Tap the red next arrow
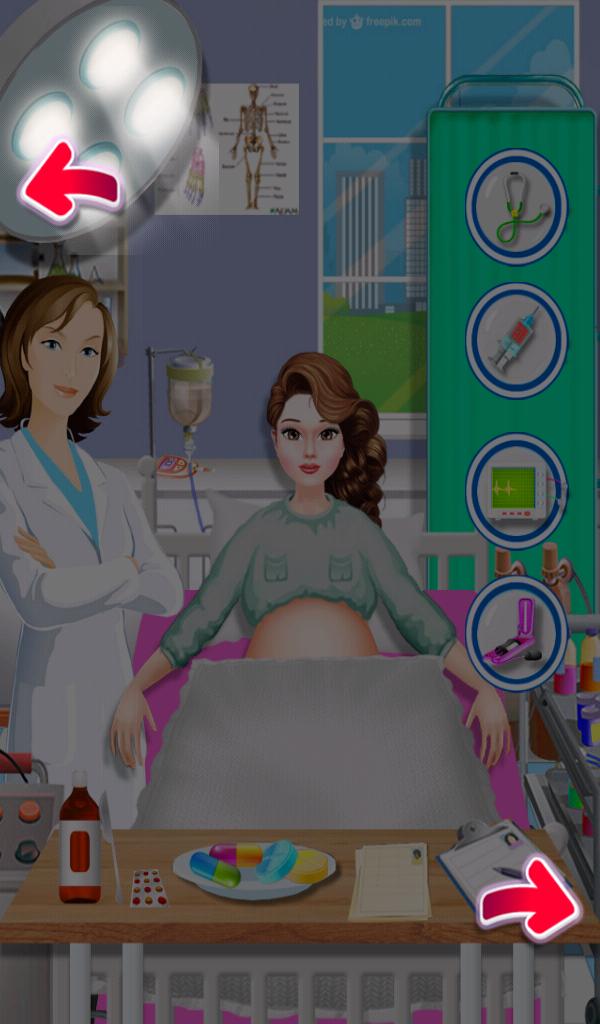 (529, 898)
